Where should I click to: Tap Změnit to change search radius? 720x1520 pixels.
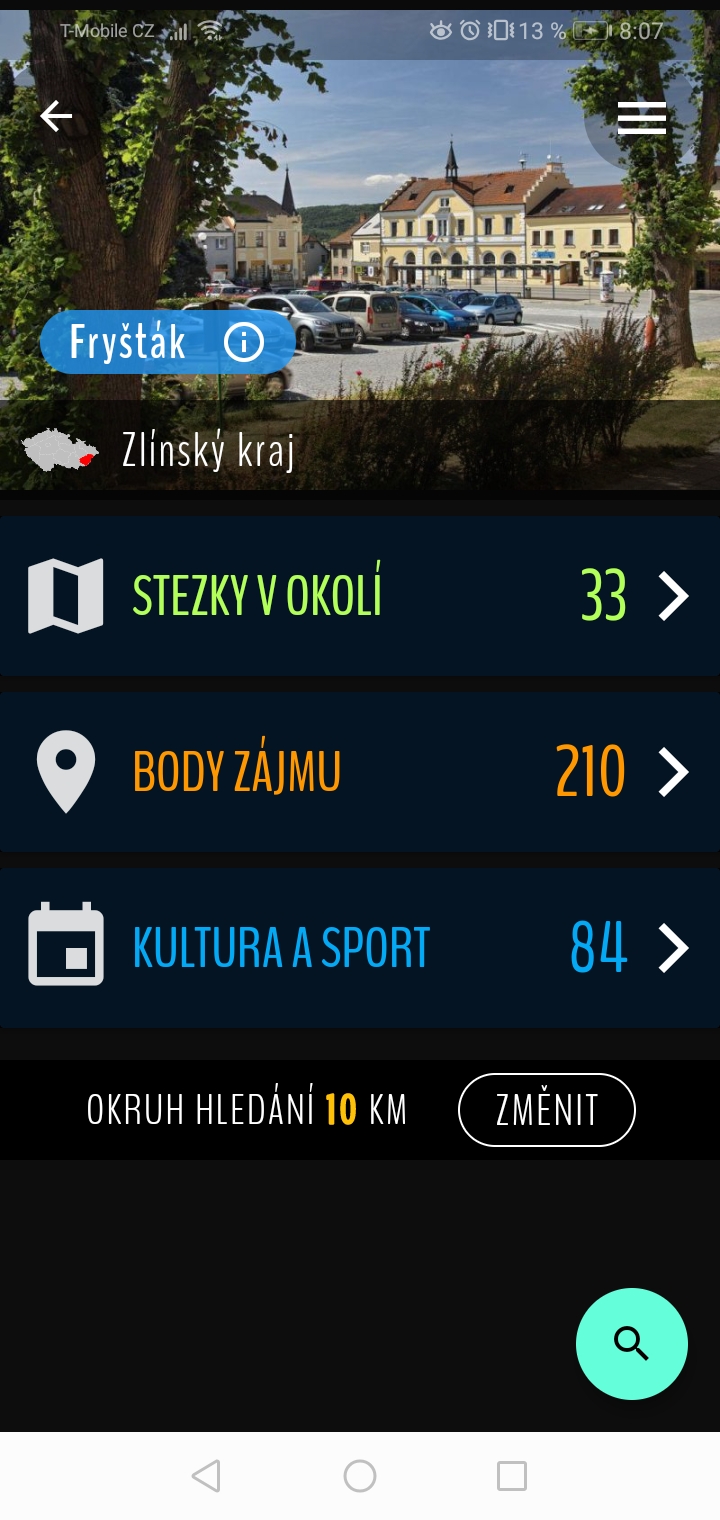coord(547,1110)
